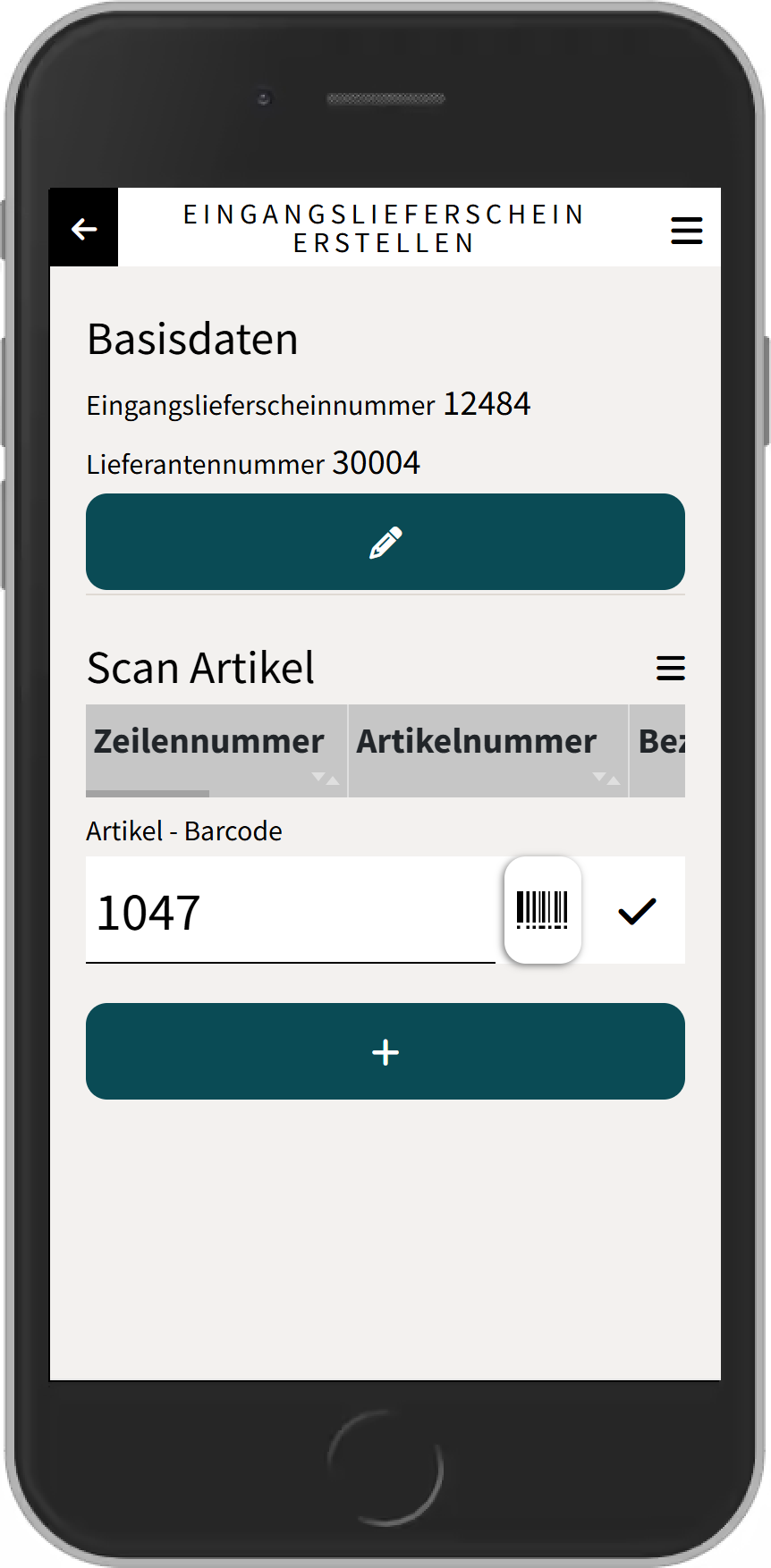The image size is (771, 1568).
Task: Launch the barcode scanner
Action: (x=542, y=910)
